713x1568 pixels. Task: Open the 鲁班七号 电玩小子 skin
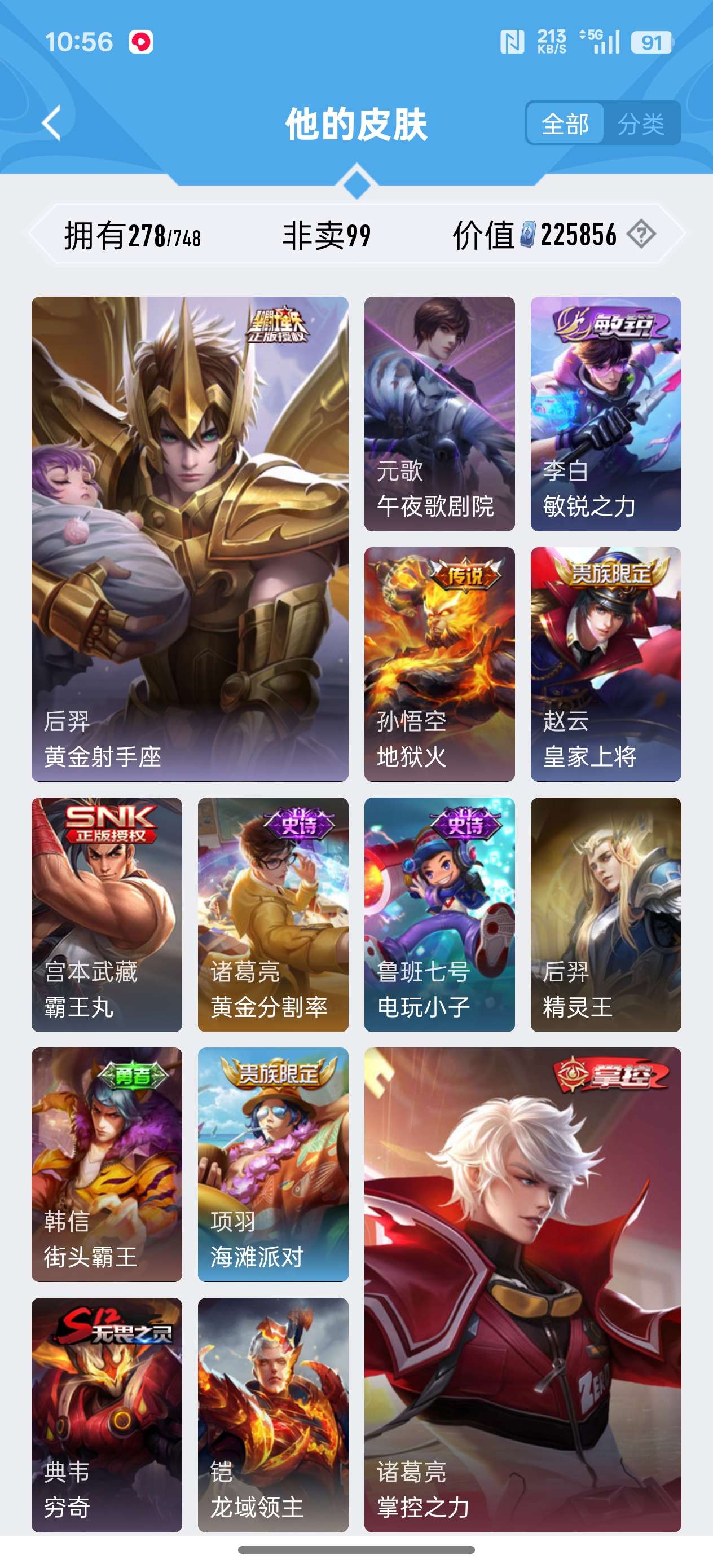(x=439, y=914)
